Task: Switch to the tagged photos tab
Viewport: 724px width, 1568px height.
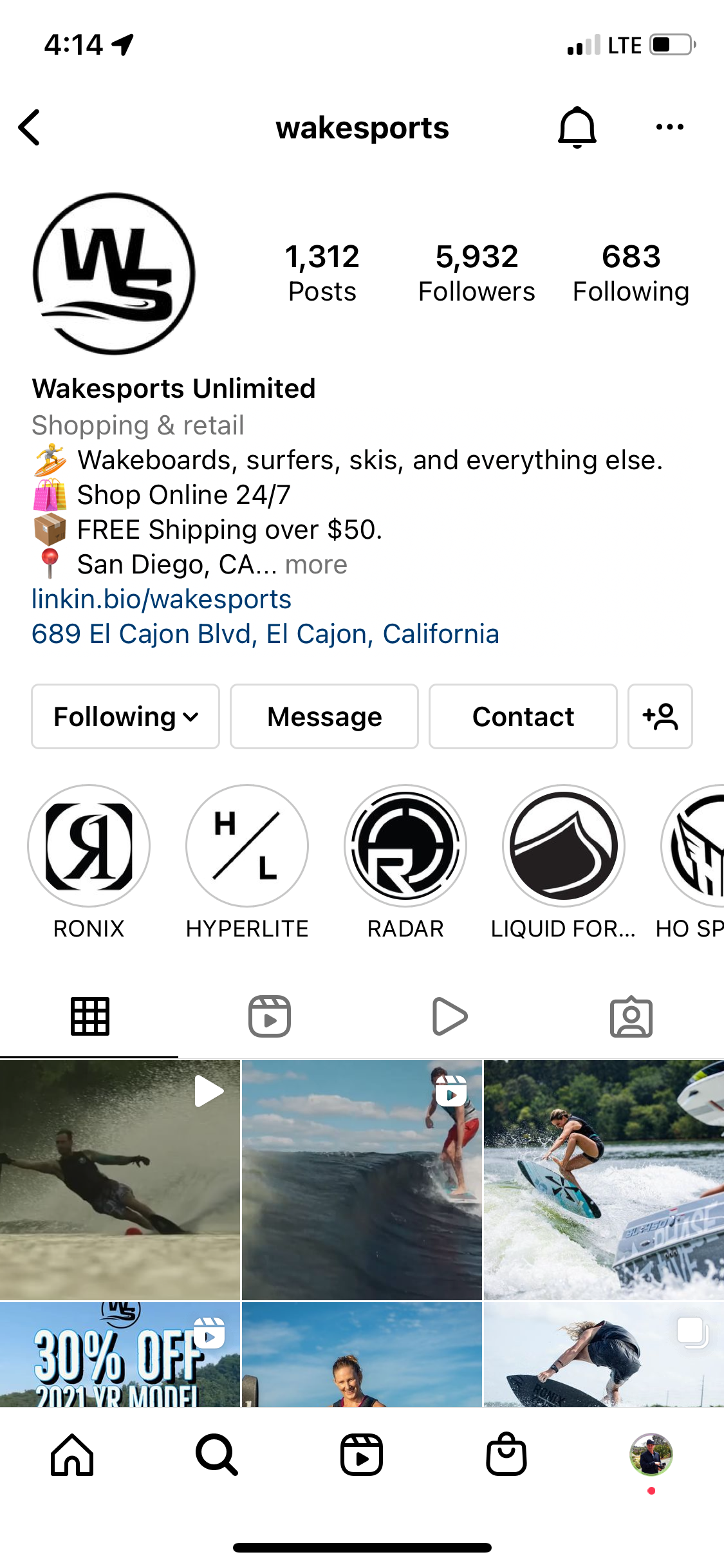Action: (x=631, y=1017)
